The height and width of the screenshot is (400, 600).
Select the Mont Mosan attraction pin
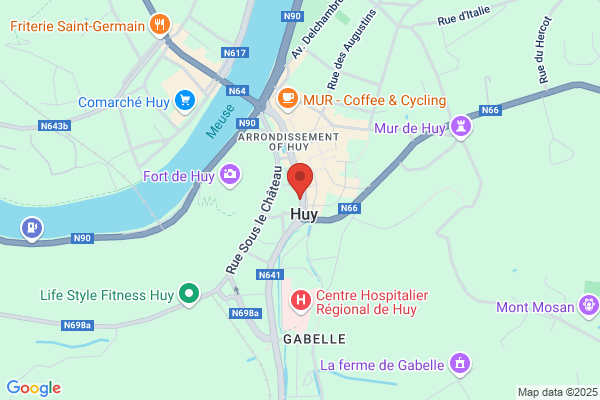click(589, 306)
